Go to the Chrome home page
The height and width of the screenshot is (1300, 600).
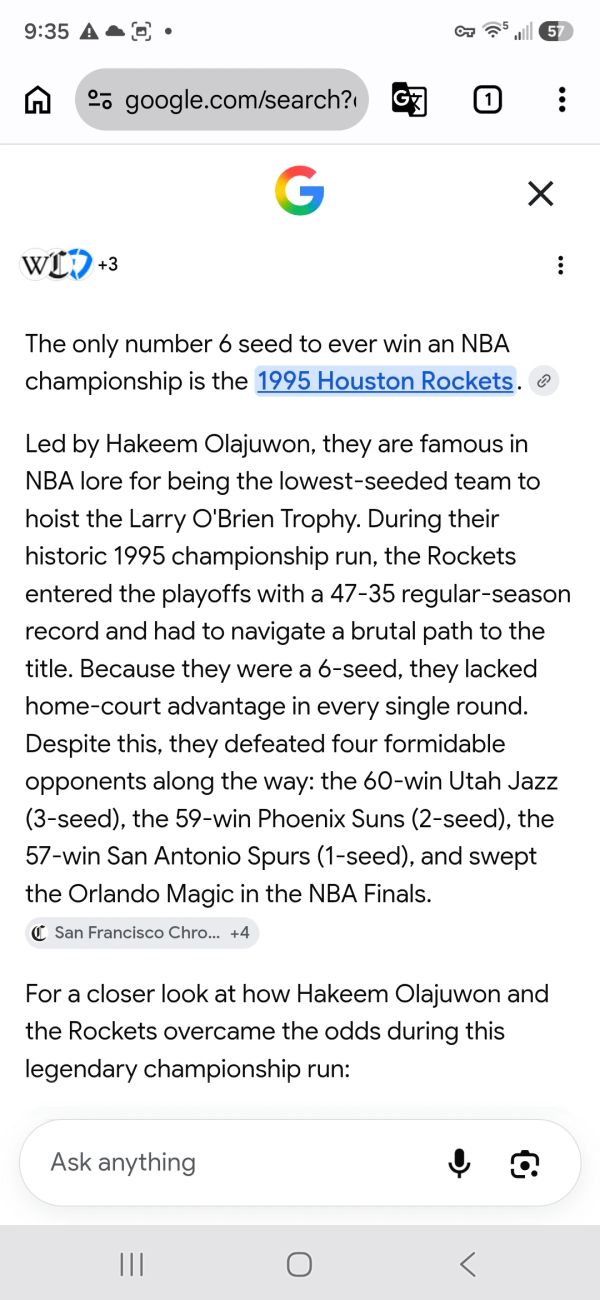coord(38,99)
